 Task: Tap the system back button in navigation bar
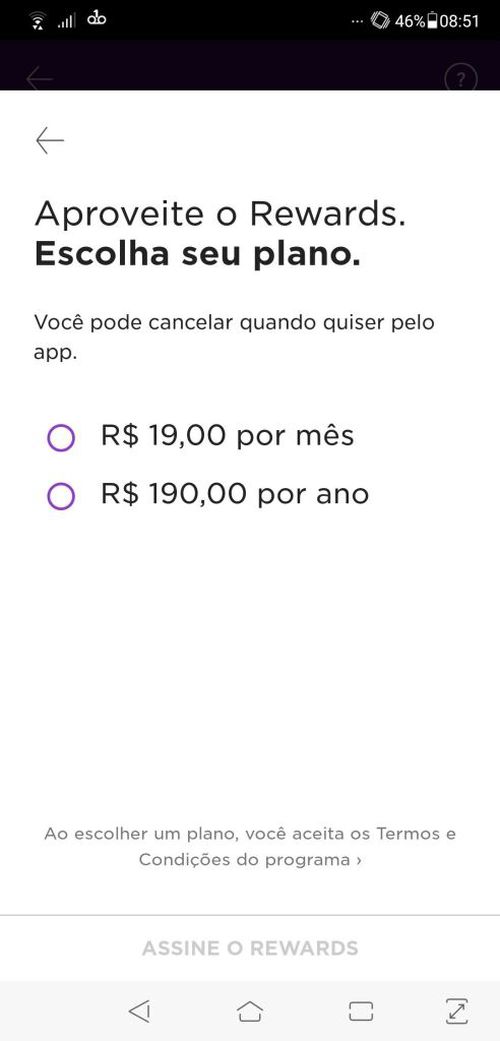coord(139,1010)
